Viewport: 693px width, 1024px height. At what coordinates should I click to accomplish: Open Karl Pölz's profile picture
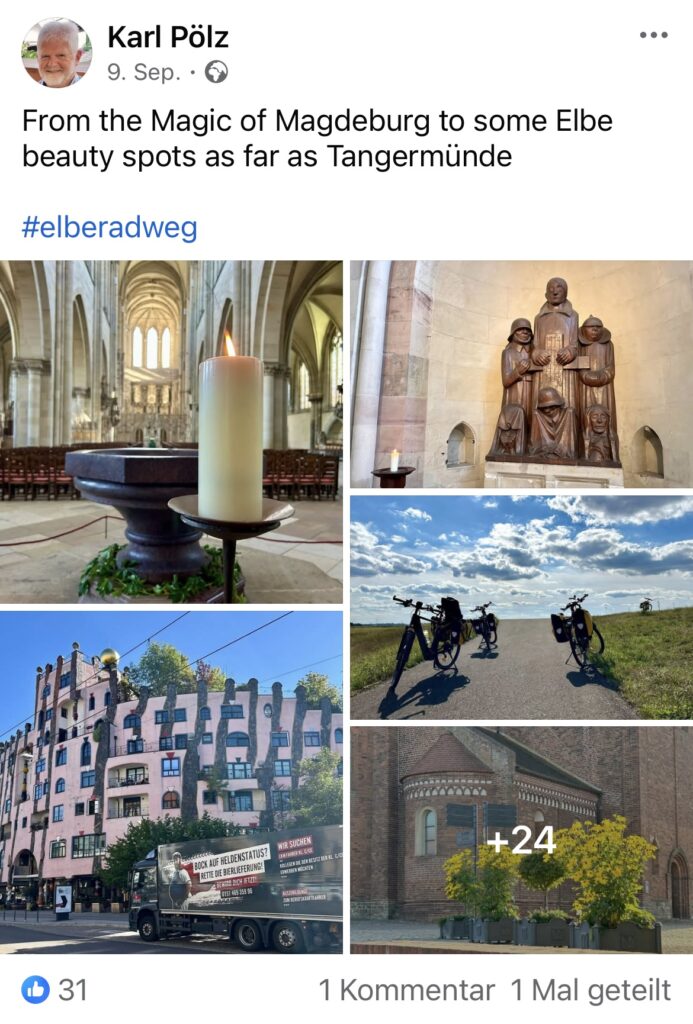[56, 52]
